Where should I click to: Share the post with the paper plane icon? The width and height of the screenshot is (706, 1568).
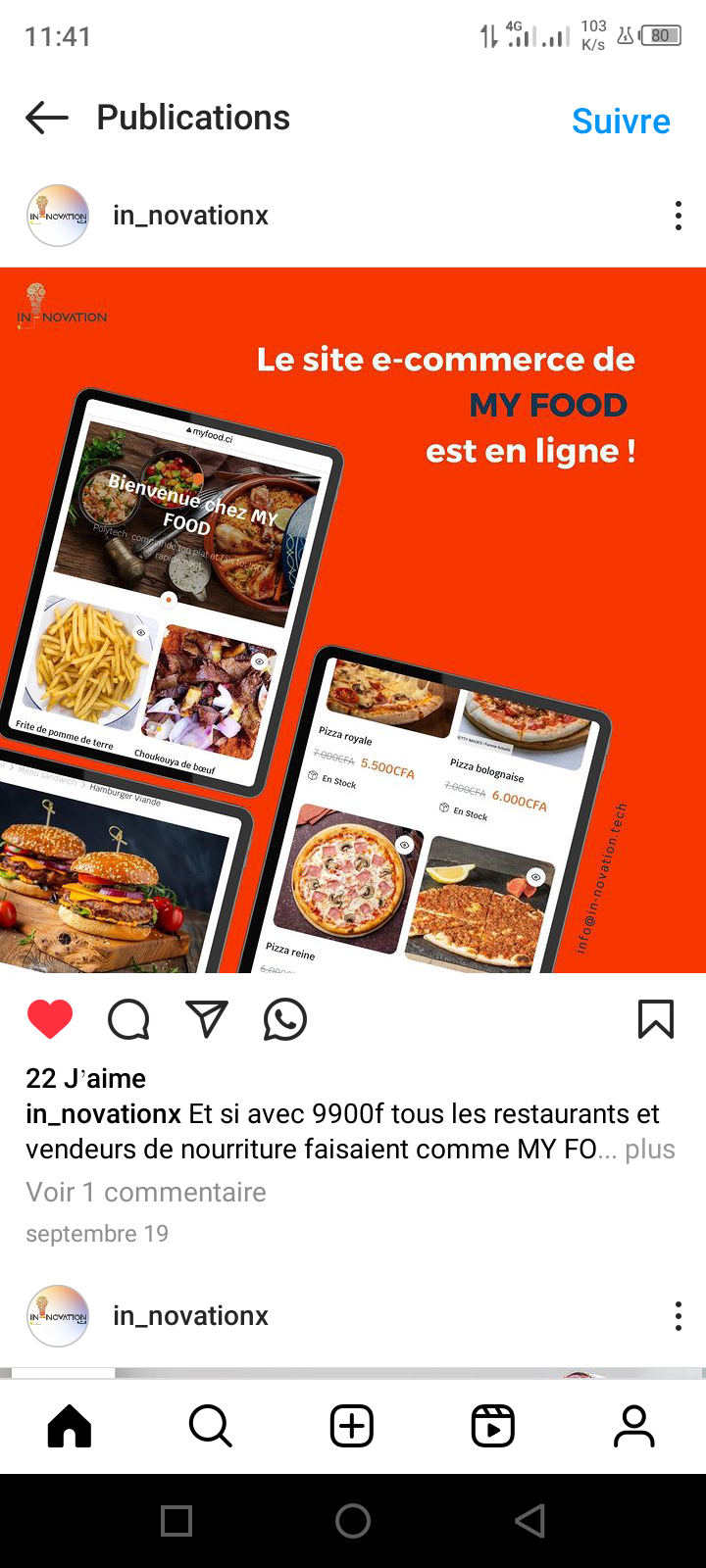coord(207,1019)
